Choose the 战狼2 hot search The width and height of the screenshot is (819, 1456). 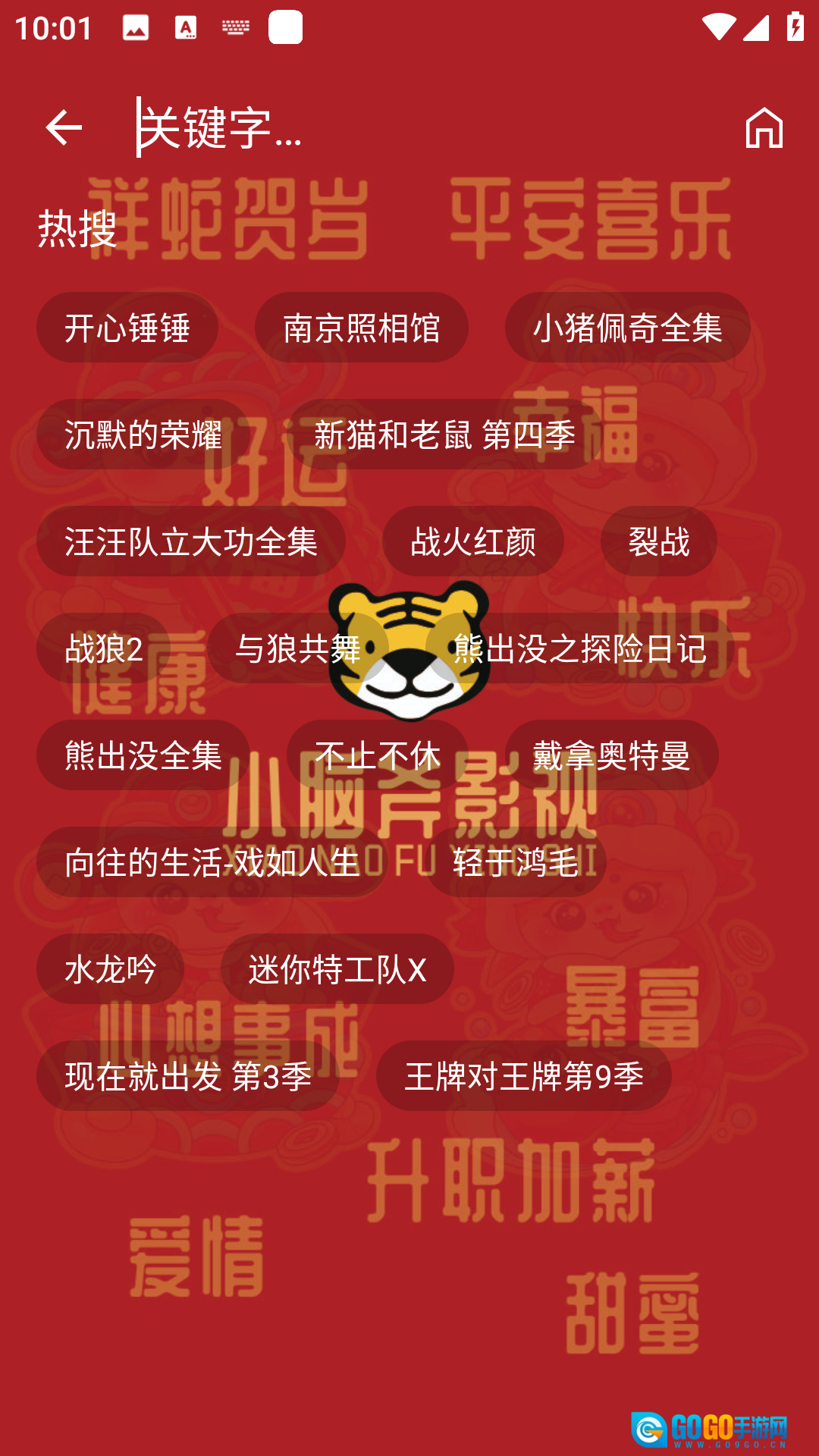click(104, 648)
